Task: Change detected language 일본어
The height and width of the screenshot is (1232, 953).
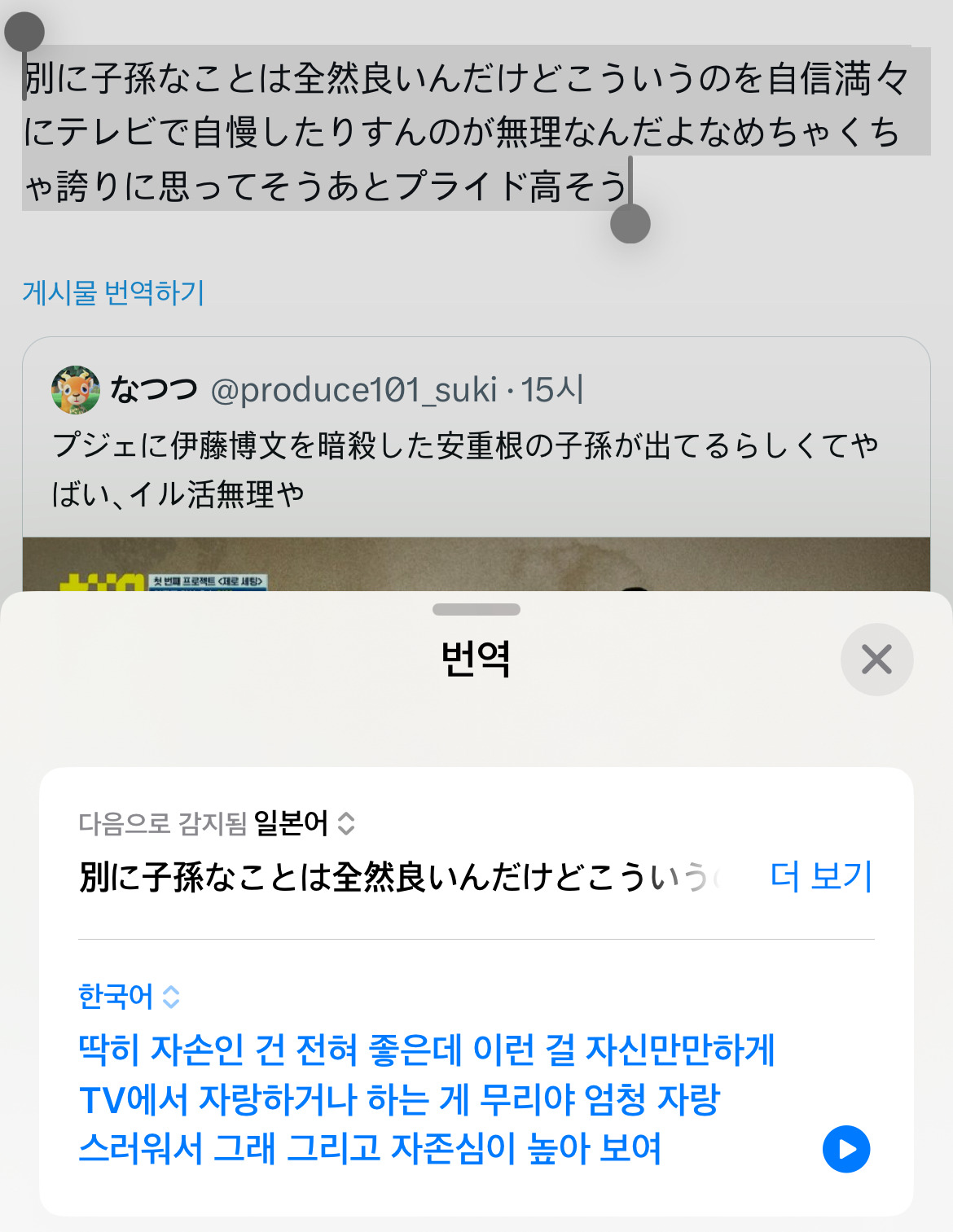Action: tap(304, 823)
